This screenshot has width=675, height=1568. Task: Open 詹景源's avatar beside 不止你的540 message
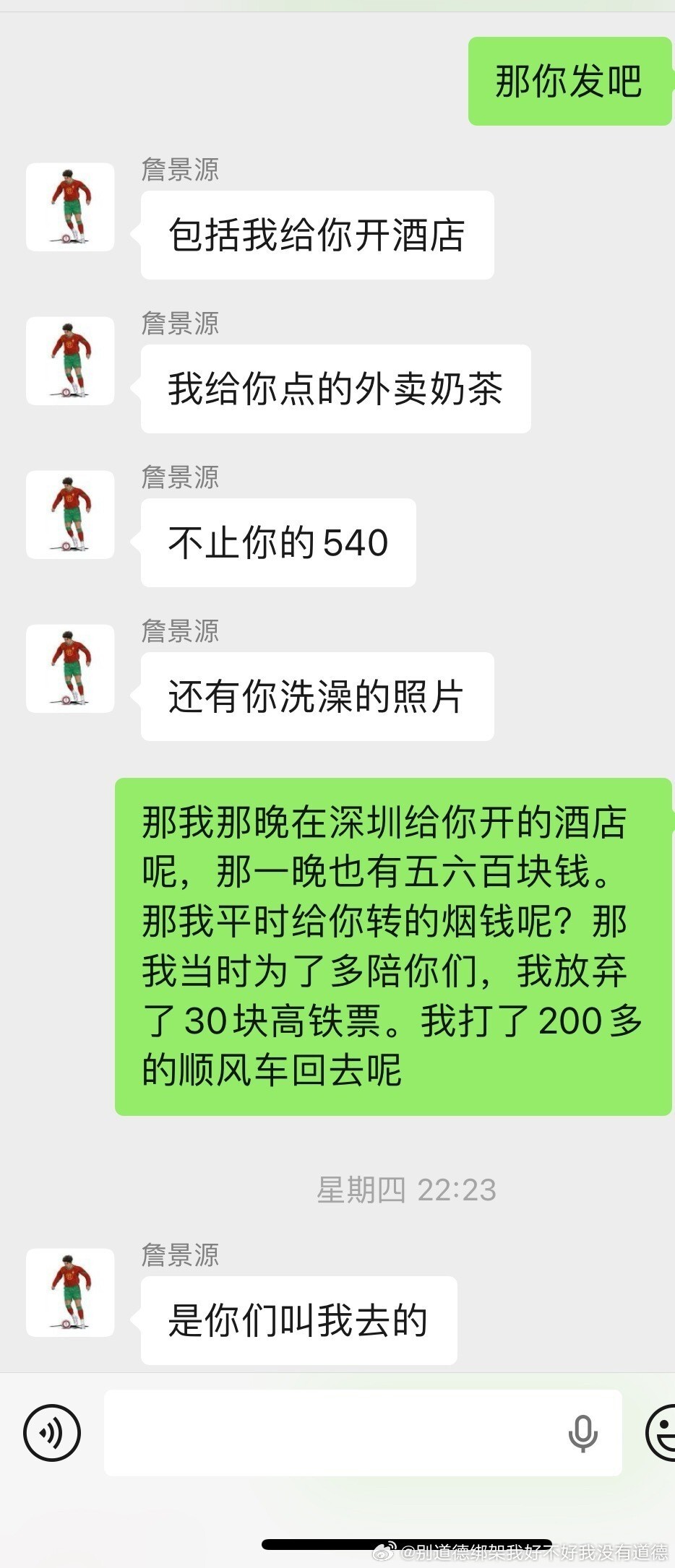pyautogui.click(x=70, y=515)
